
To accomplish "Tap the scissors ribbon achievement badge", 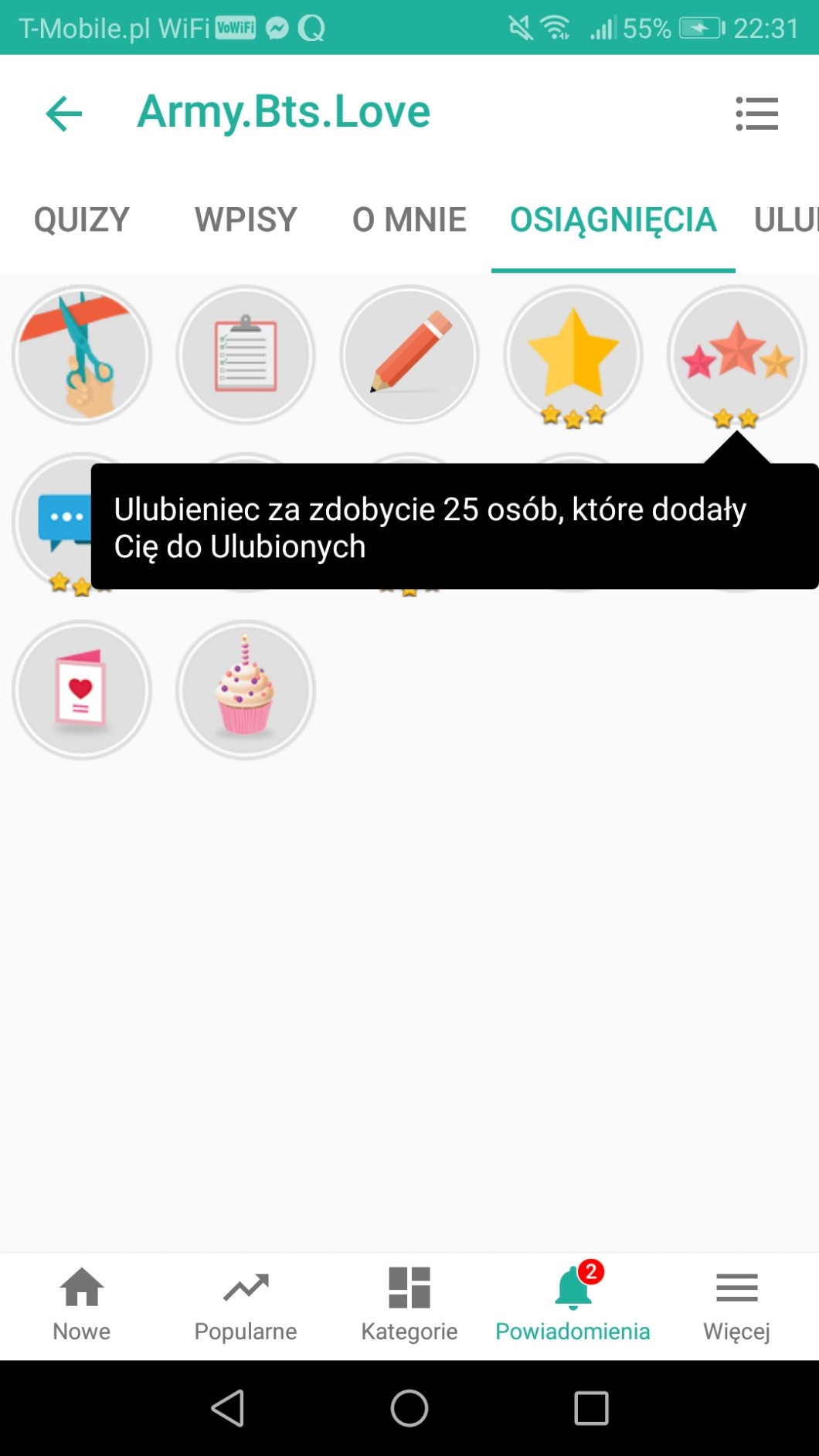I will pos(82,355).
